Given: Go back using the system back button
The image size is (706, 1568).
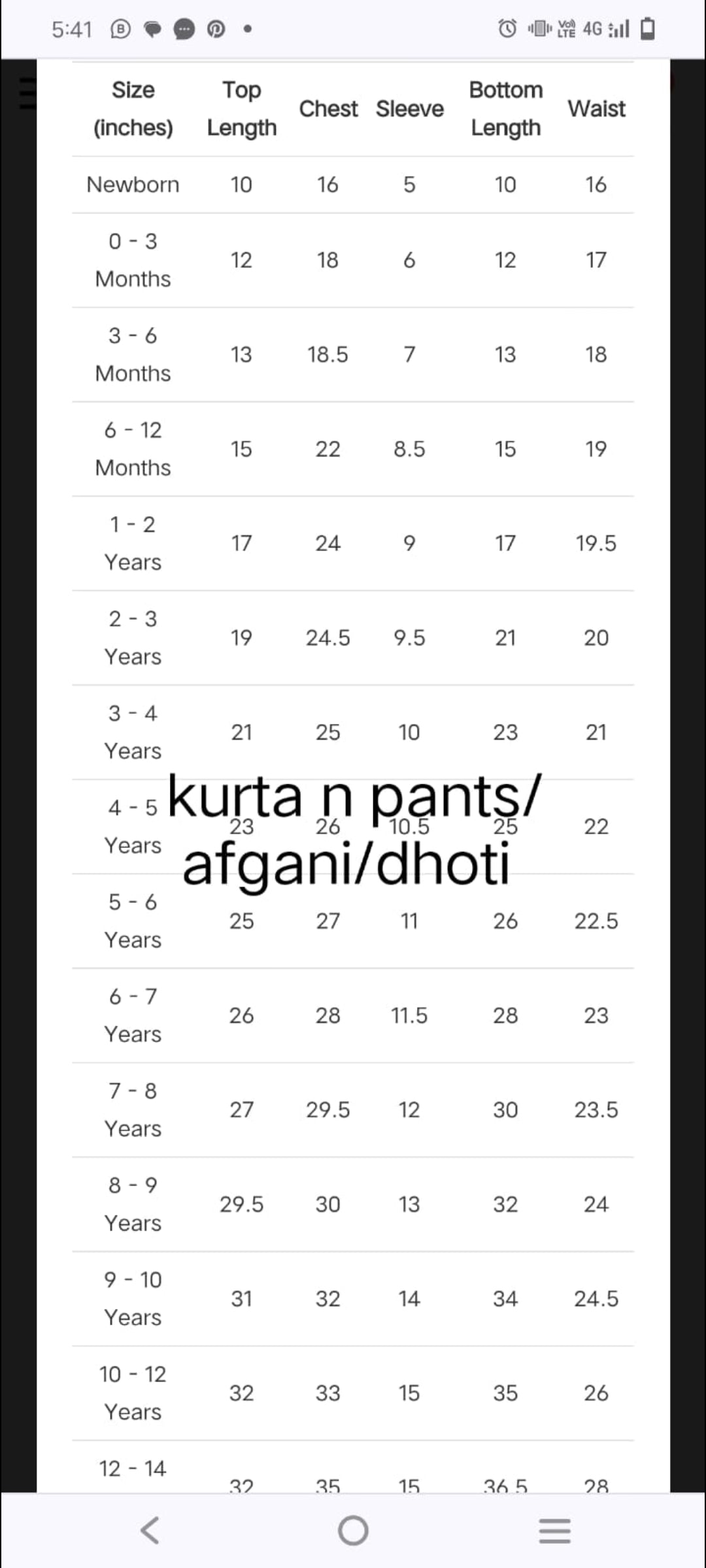Looking at the screenshot, I should pyautogui.click(x=150, y=1530).
